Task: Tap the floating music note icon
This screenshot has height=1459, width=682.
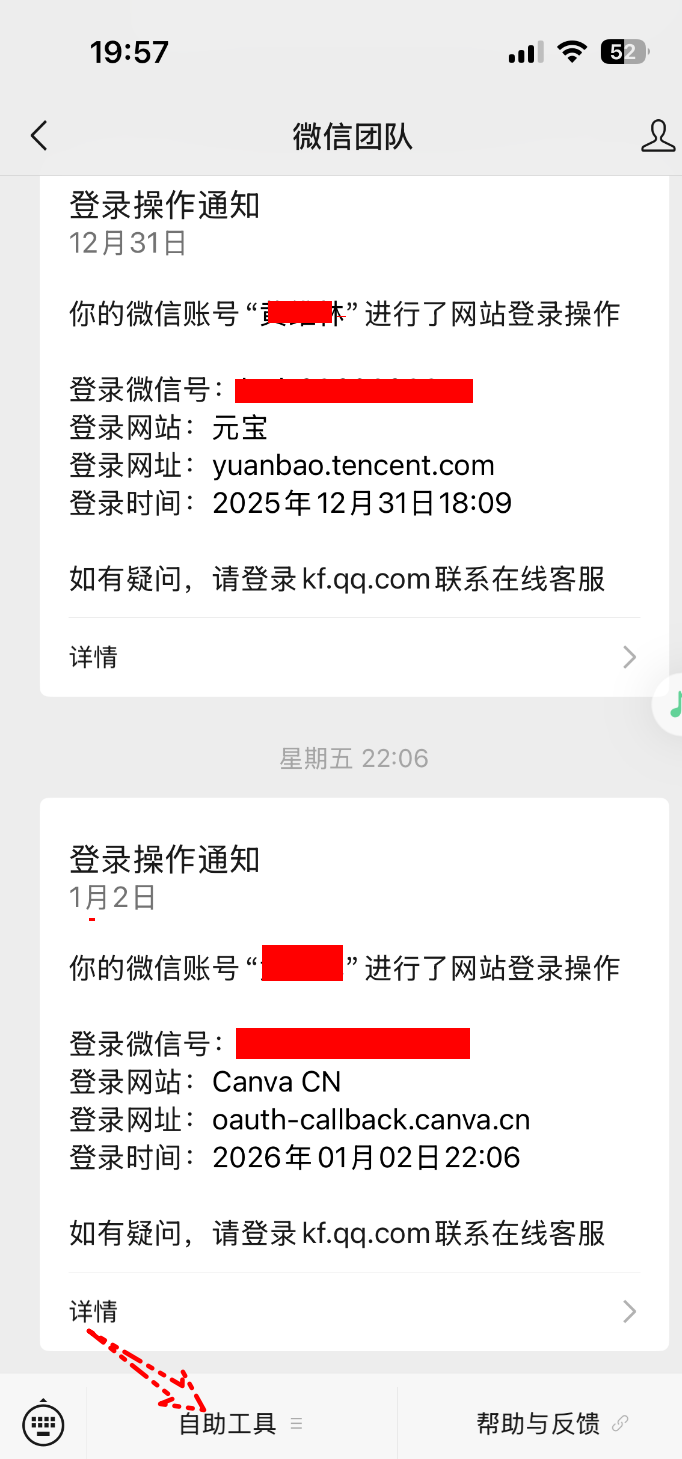Action: click(672, 704)
